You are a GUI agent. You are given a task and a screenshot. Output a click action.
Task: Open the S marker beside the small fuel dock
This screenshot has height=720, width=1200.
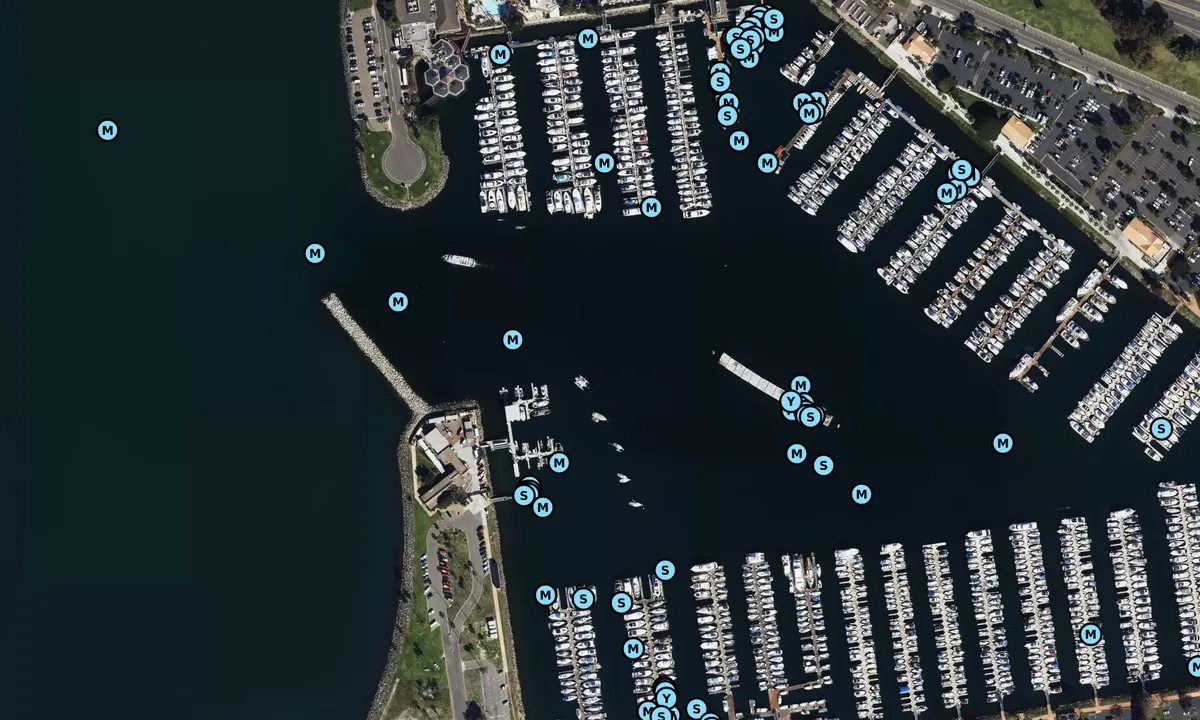click(x=524, y=495)
